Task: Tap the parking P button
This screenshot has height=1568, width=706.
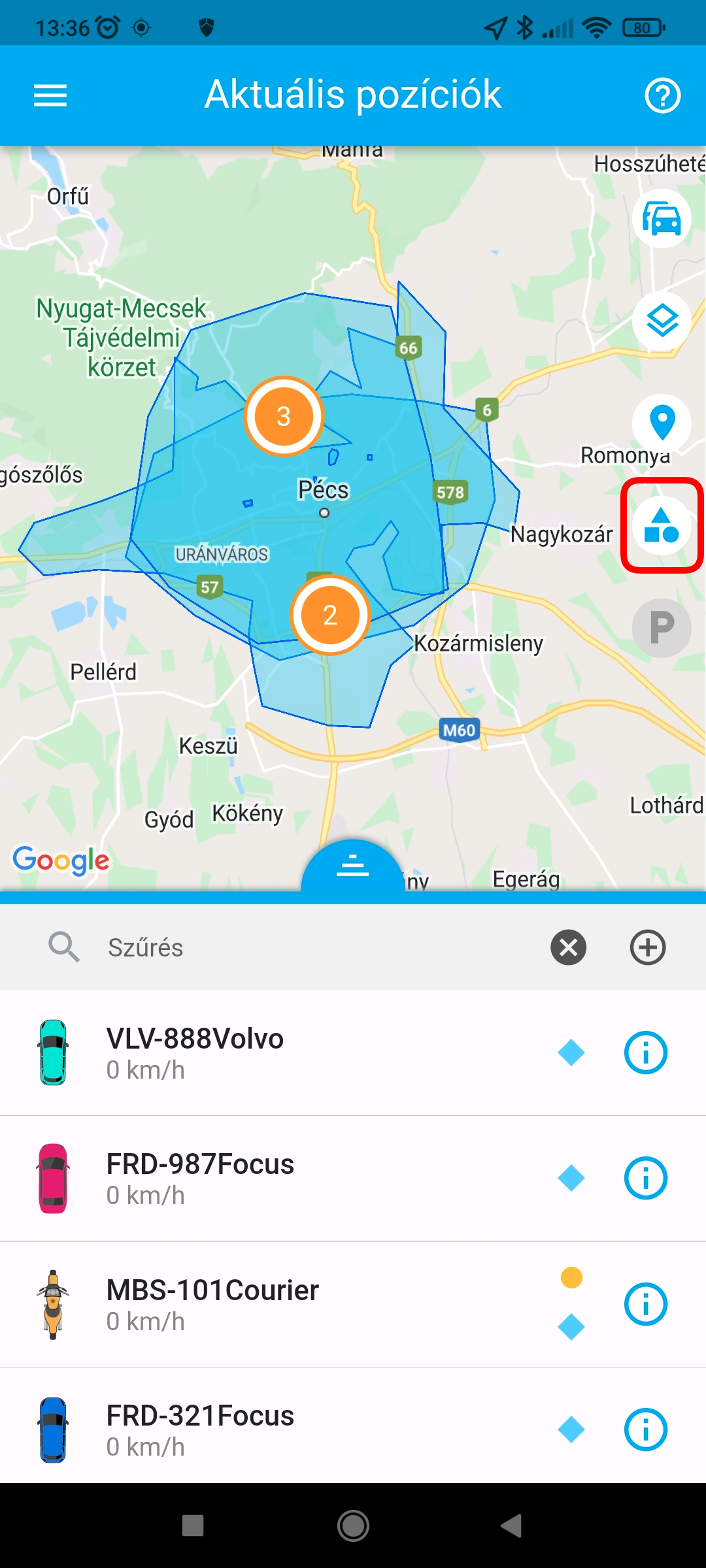Action: (x=662, y=628)
